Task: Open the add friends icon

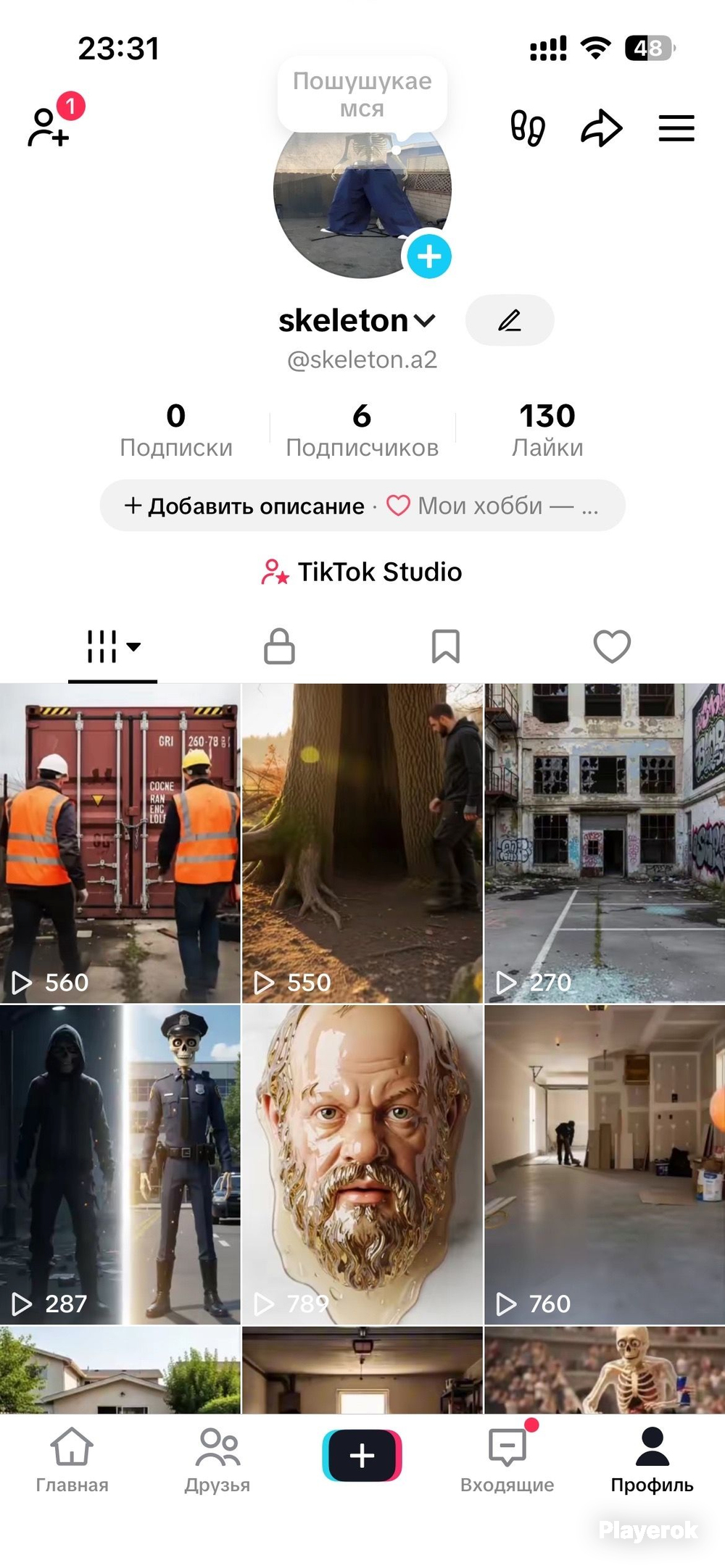Action: point(49,127)
